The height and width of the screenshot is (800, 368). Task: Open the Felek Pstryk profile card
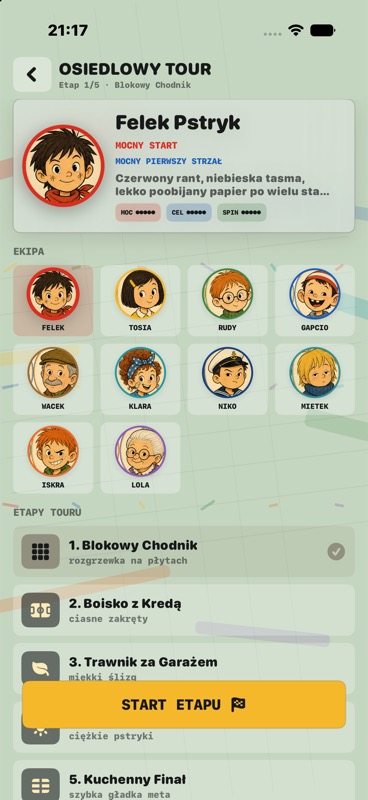[x=184, y=166]
